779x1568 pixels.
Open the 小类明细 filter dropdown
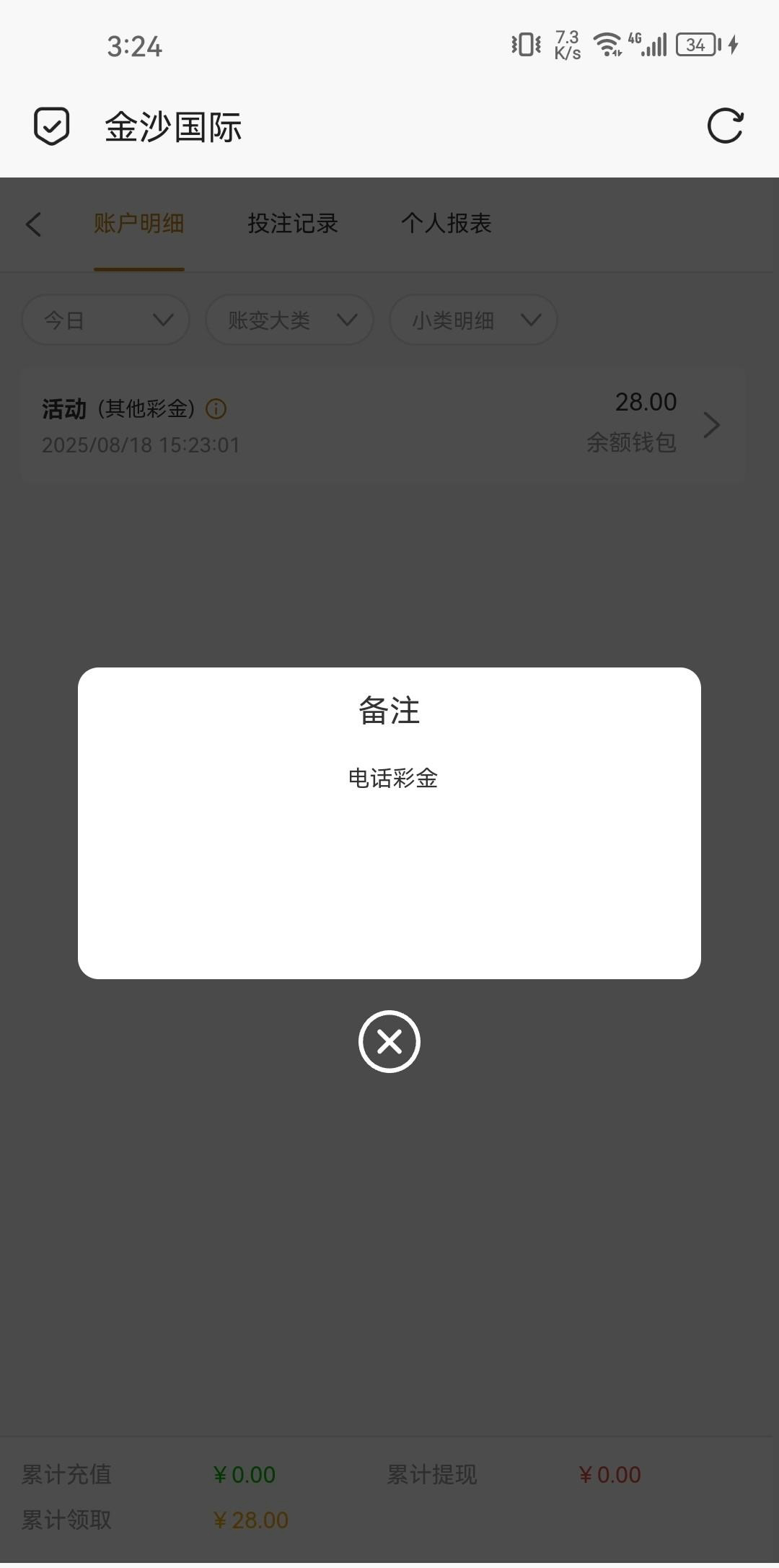[473, 320]
